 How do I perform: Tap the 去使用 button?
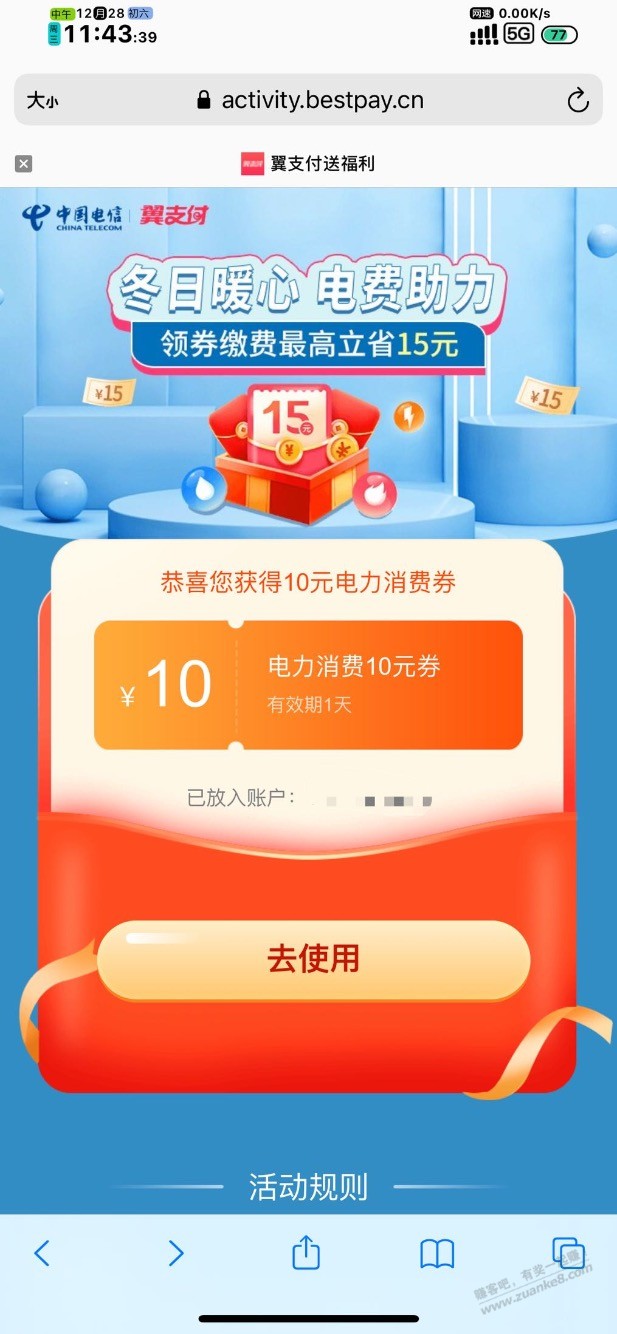[312, 960]
